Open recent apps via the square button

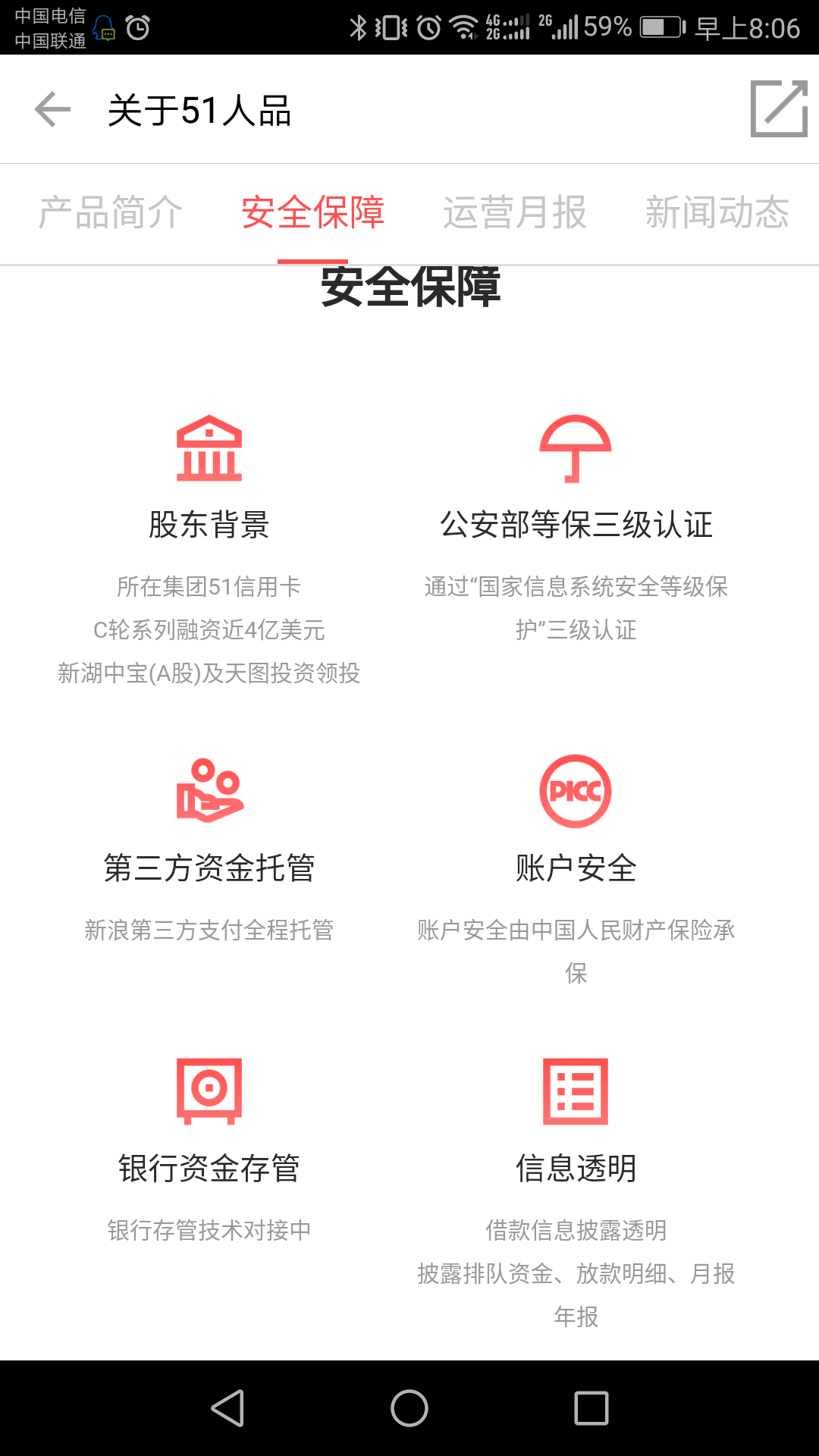(591, 1408)
